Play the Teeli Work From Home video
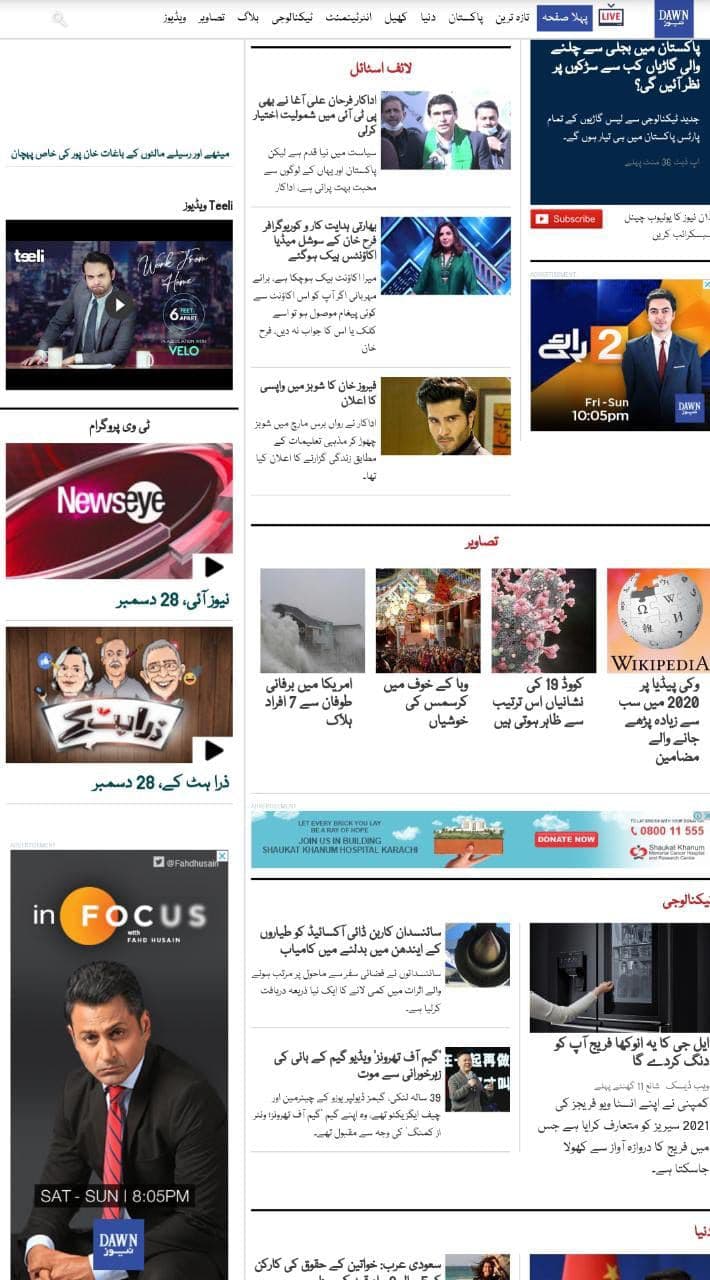The height and width of the screenshot is (1280, 710). 119,305
